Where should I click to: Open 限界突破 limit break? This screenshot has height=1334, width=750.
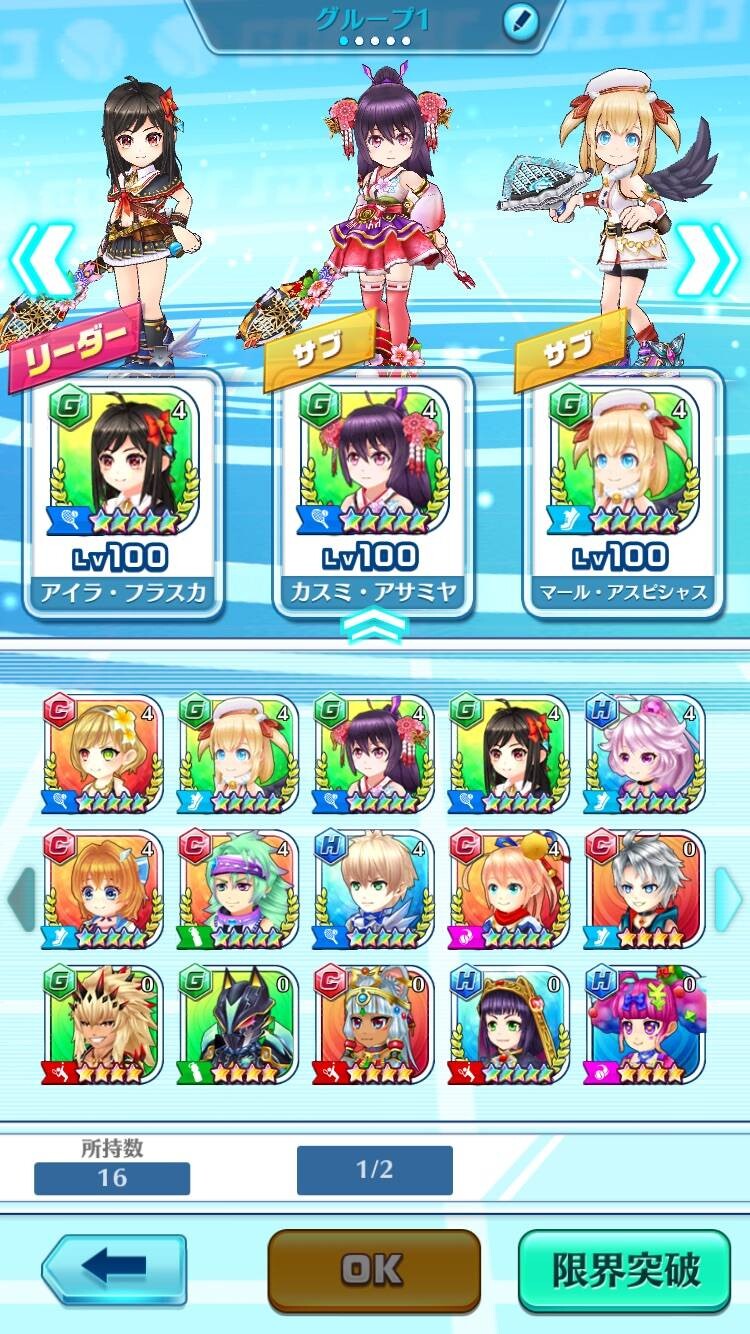point(625,1270)
